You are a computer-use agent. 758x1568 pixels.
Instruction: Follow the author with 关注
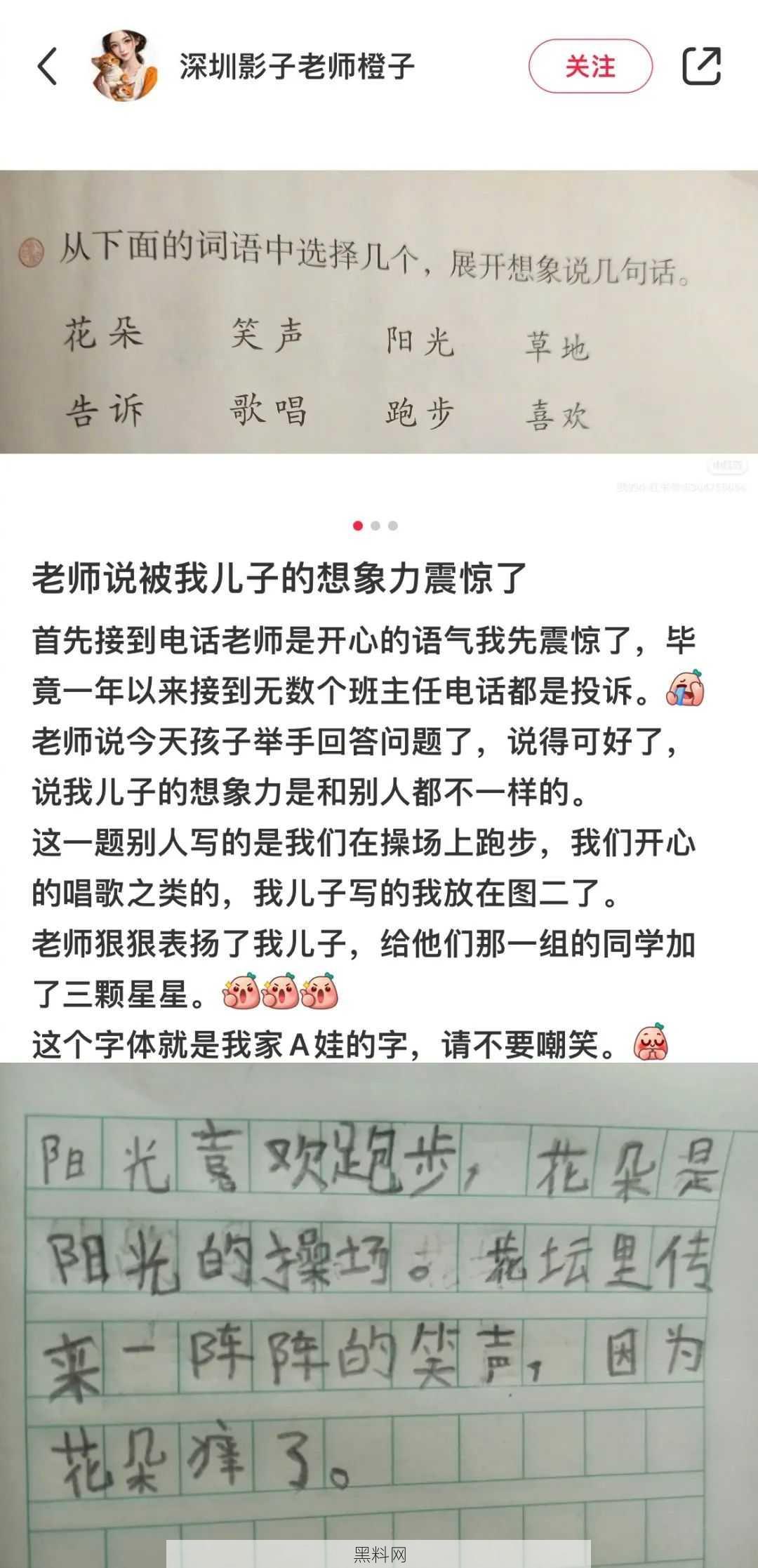590,67
